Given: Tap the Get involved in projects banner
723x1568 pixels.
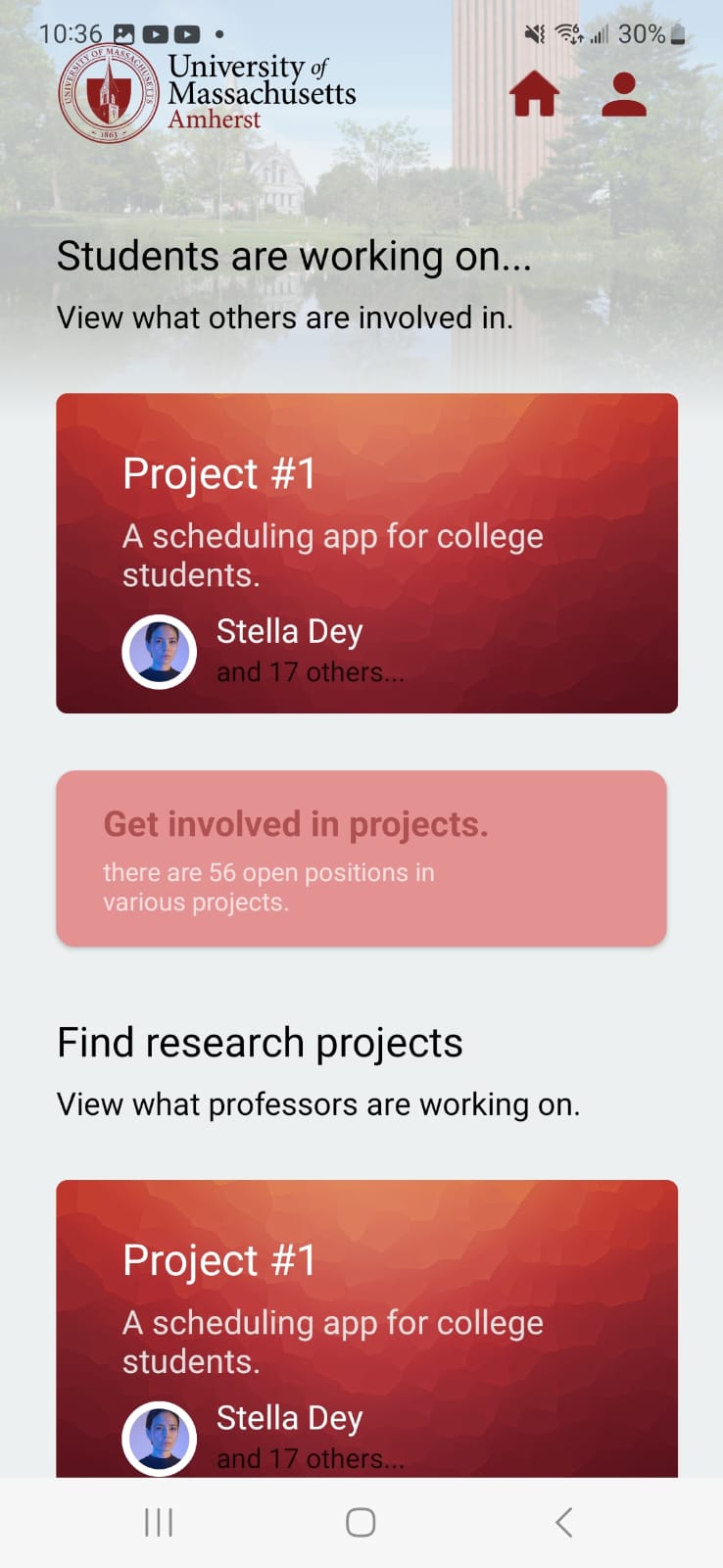Looking at the screenshot, I should coord(361,857).
